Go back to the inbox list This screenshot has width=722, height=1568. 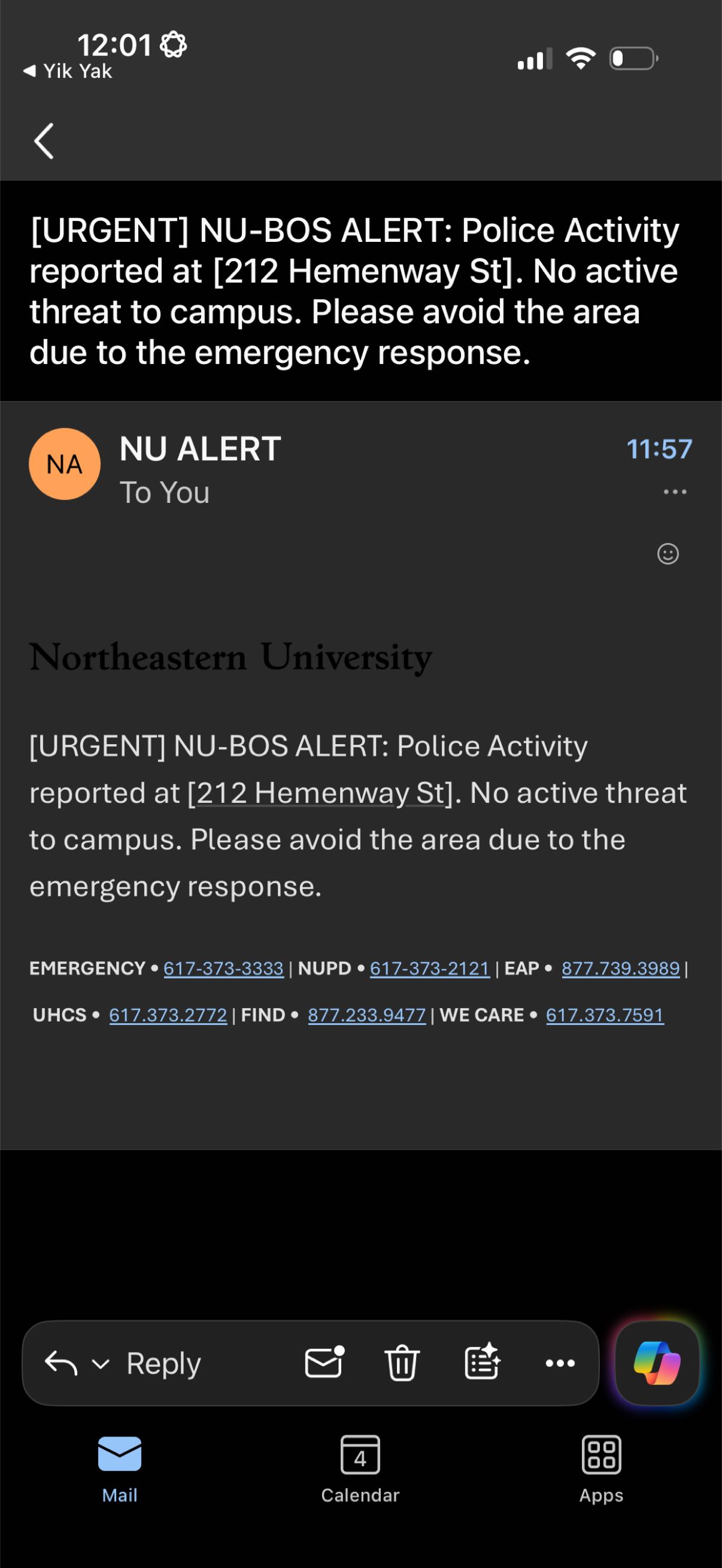tap(44, 141)
